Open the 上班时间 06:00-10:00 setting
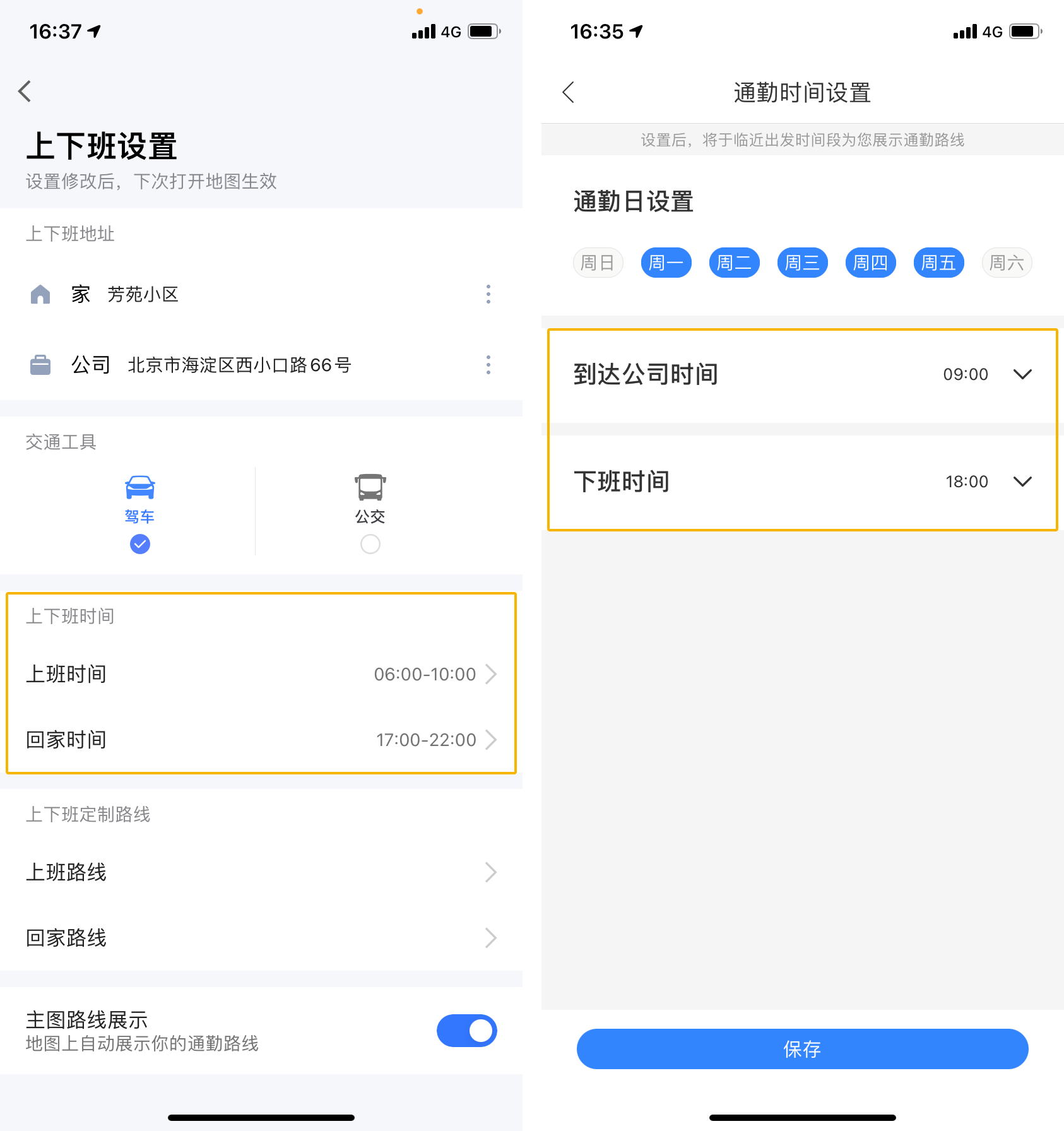The width and height of the screenshot is (1064, 1131). (261, 674)
